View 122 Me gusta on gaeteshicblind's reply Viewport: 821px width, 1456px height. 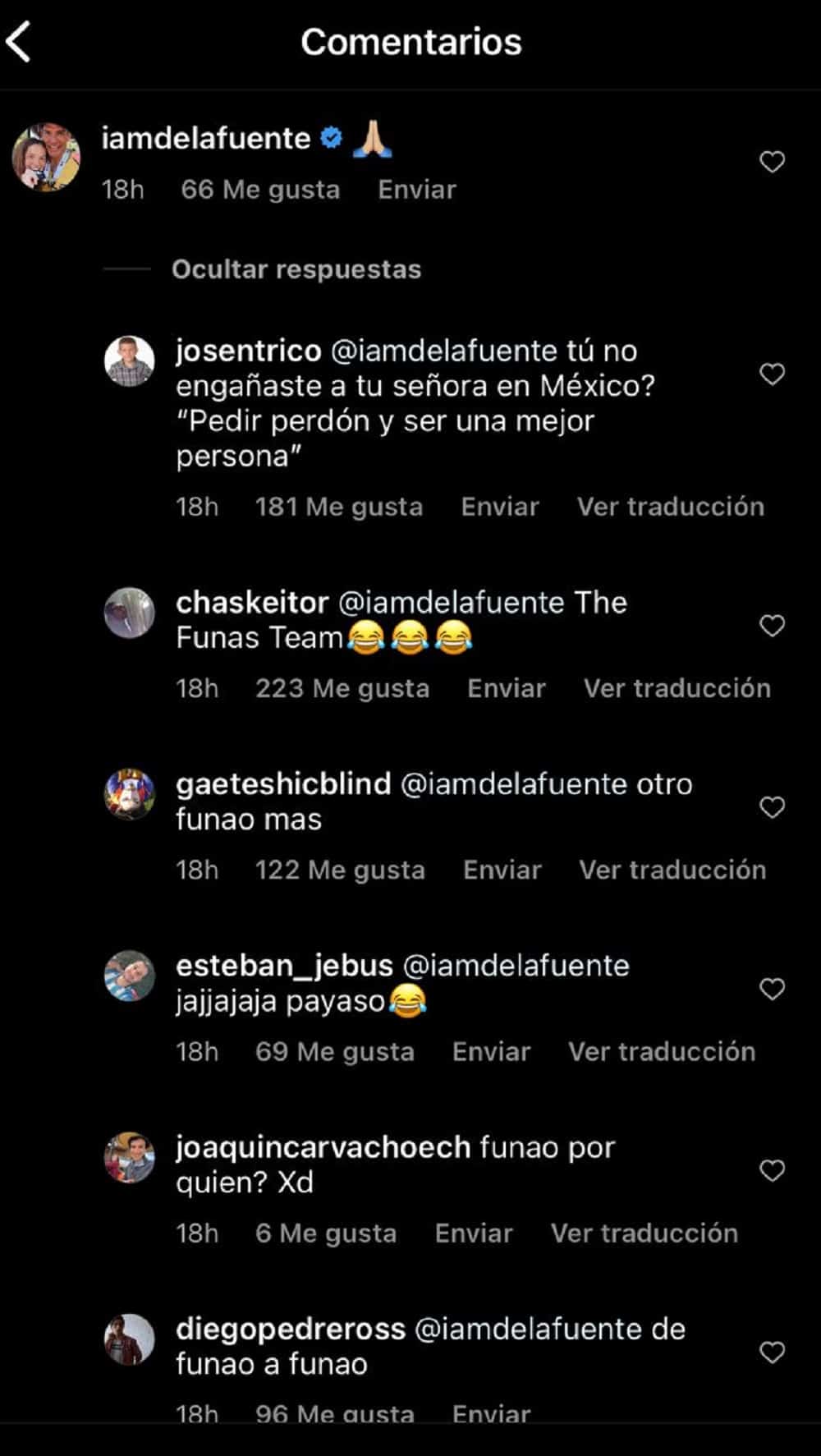[340, 870]
